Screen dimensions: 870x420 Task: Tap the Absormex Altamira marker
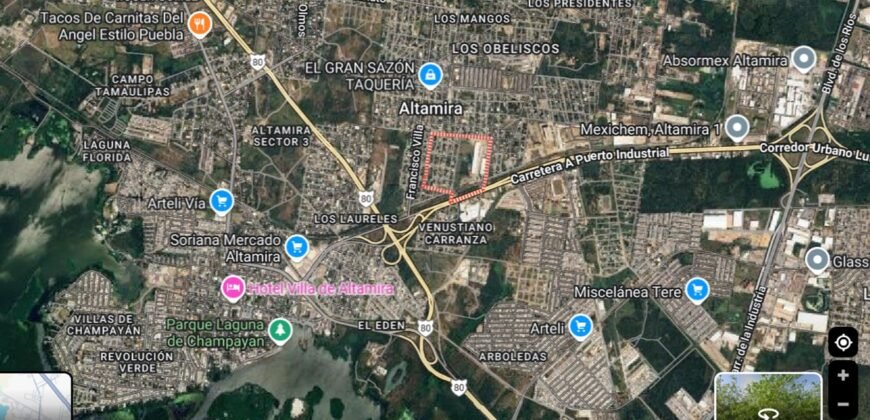click(x=803, y=60)
